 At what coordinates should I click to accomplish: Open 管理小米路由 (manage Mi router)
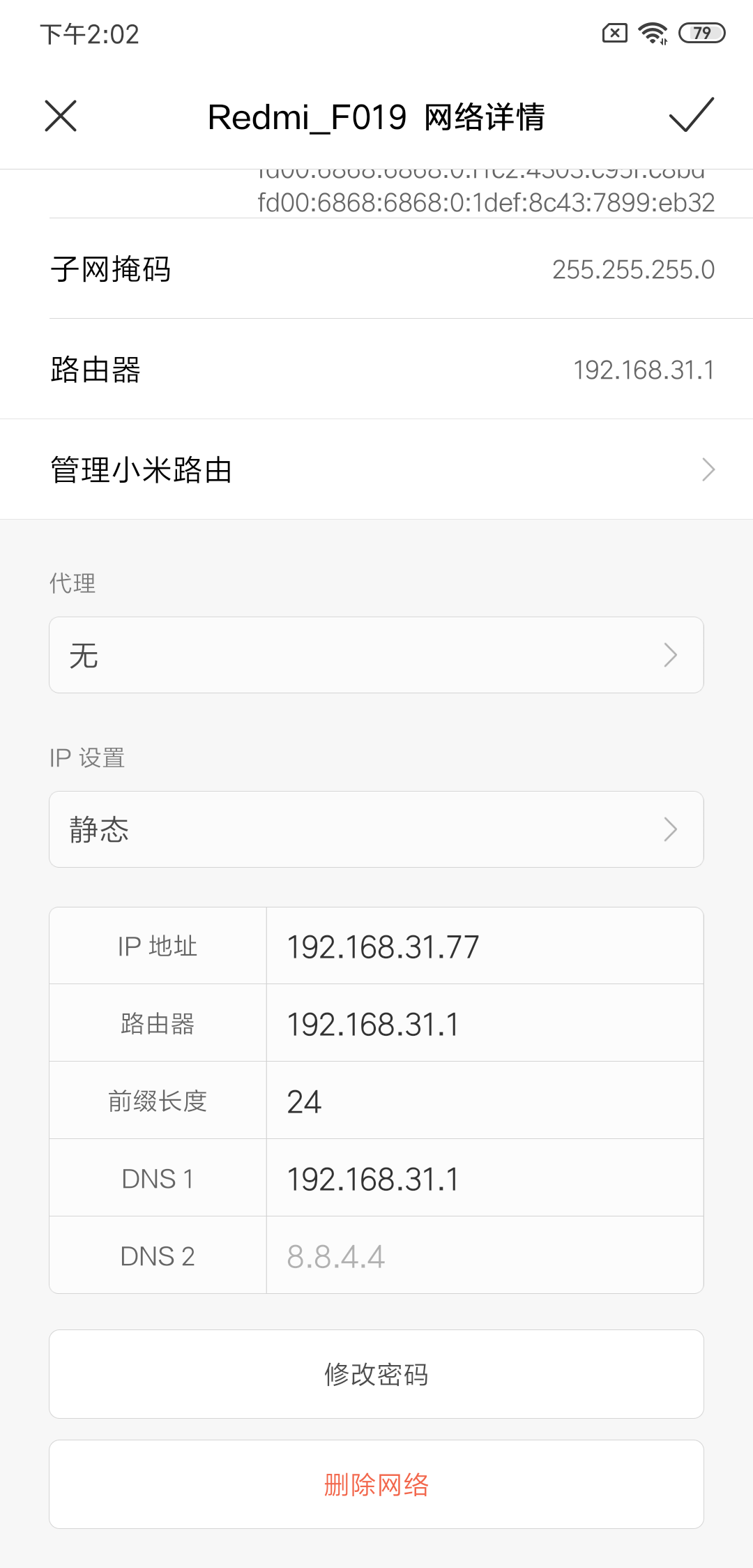tap(376, 469)
